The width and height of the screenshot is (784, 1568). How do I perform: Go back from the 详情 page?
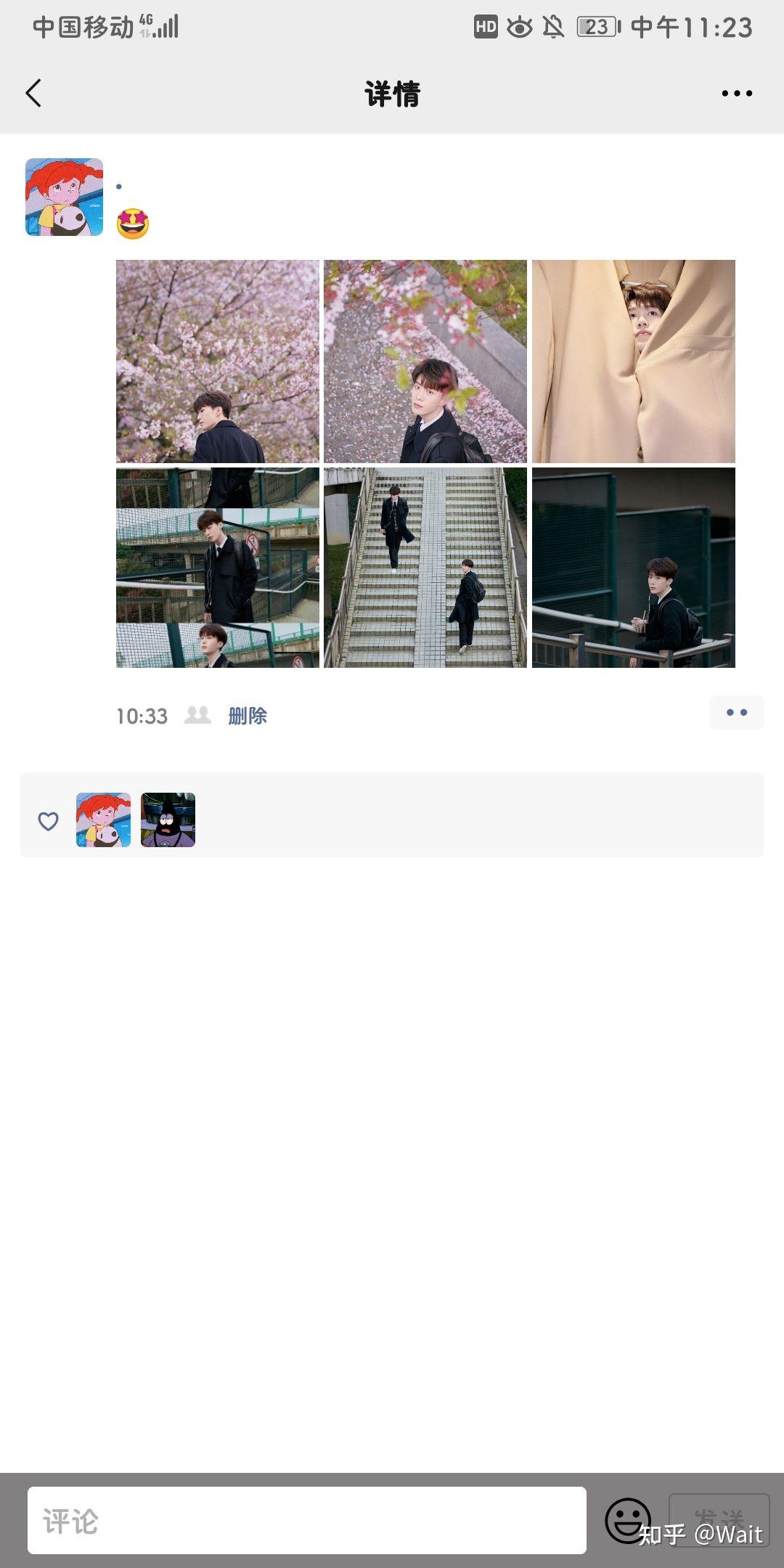tap(33, 93)
